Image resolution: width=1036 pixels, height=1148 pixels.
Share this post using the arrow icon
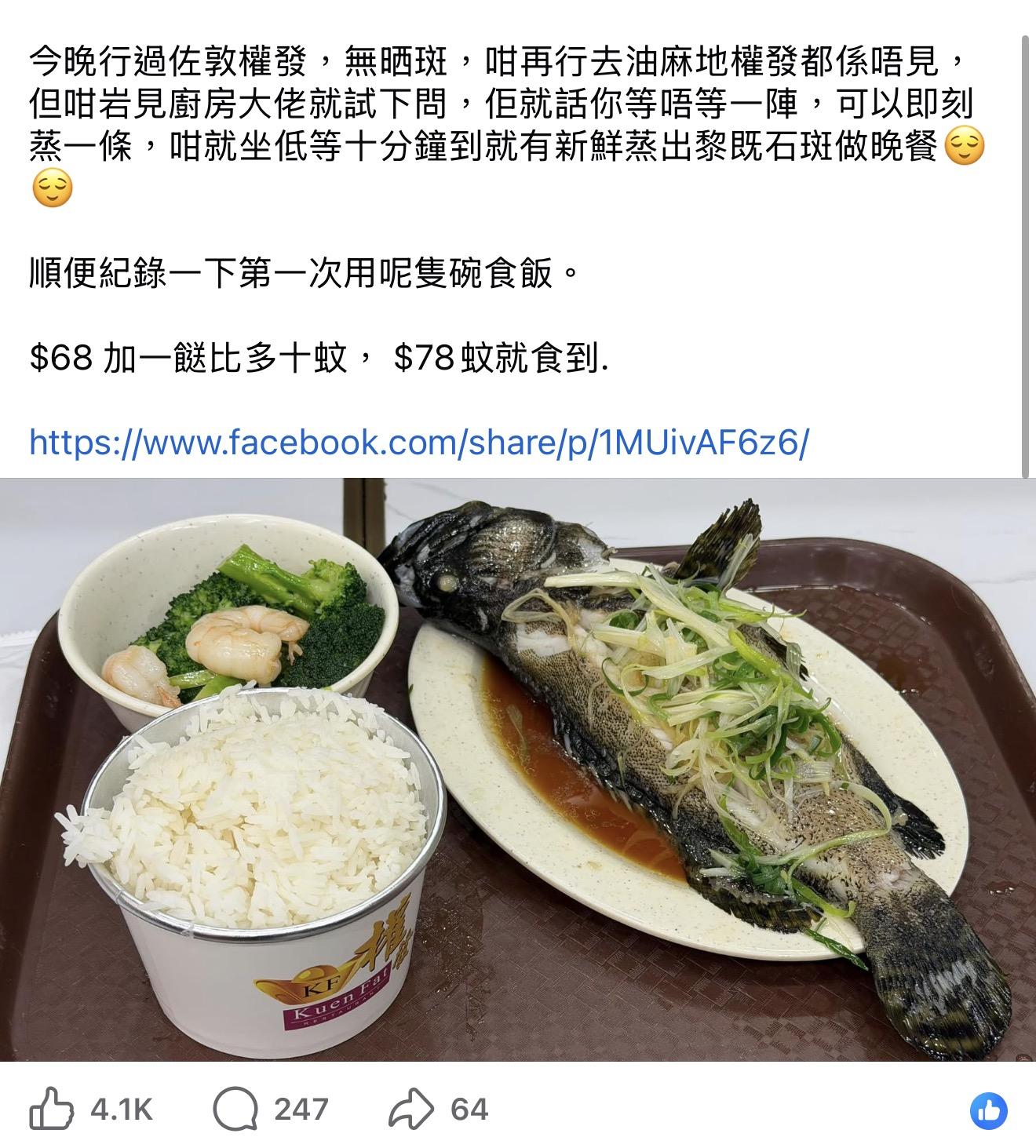click(x=411, y=1110)
